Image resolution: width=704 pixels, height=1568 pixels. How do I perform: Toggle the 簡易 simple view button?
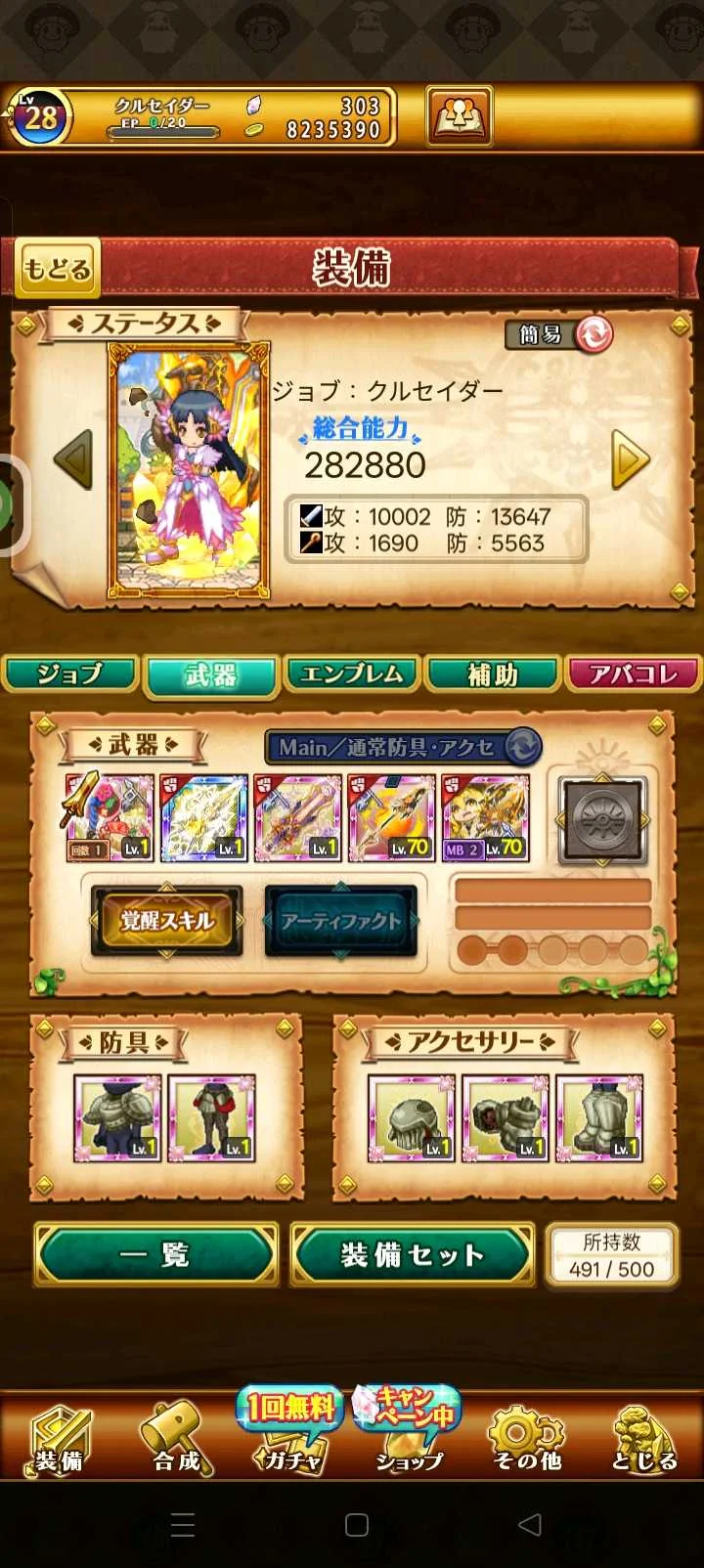pyautogui.click(x=559, y=334)
